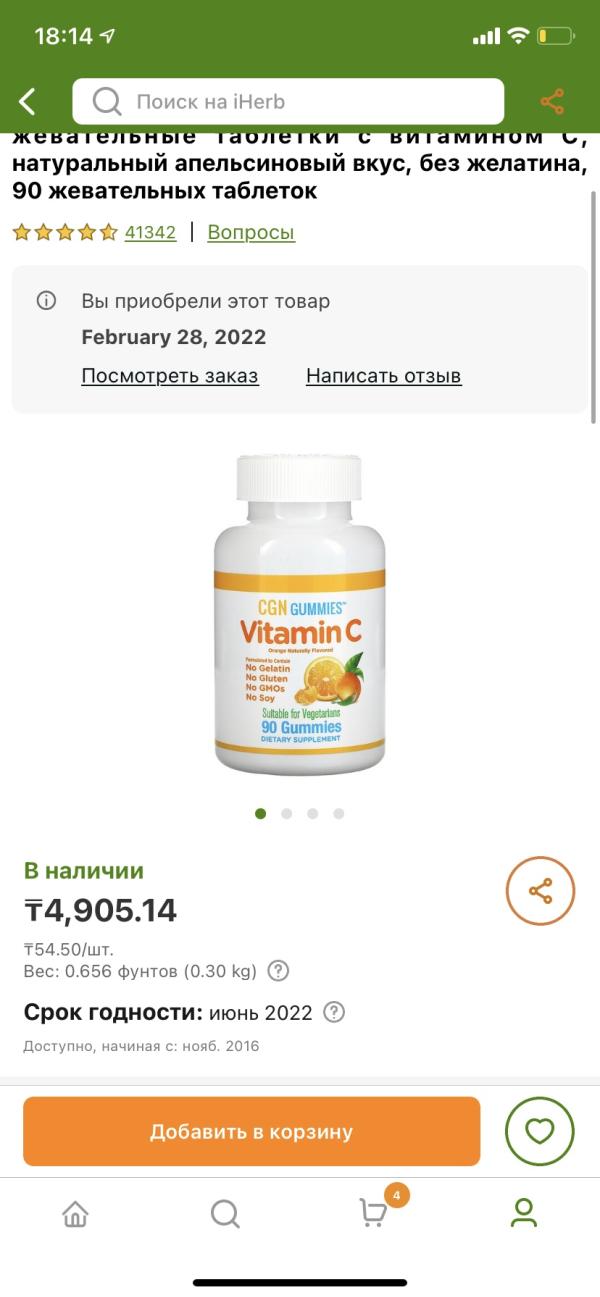The image size is (600, 1297).
Task: Open the Vitamin C product image
Action: point(299,614)
